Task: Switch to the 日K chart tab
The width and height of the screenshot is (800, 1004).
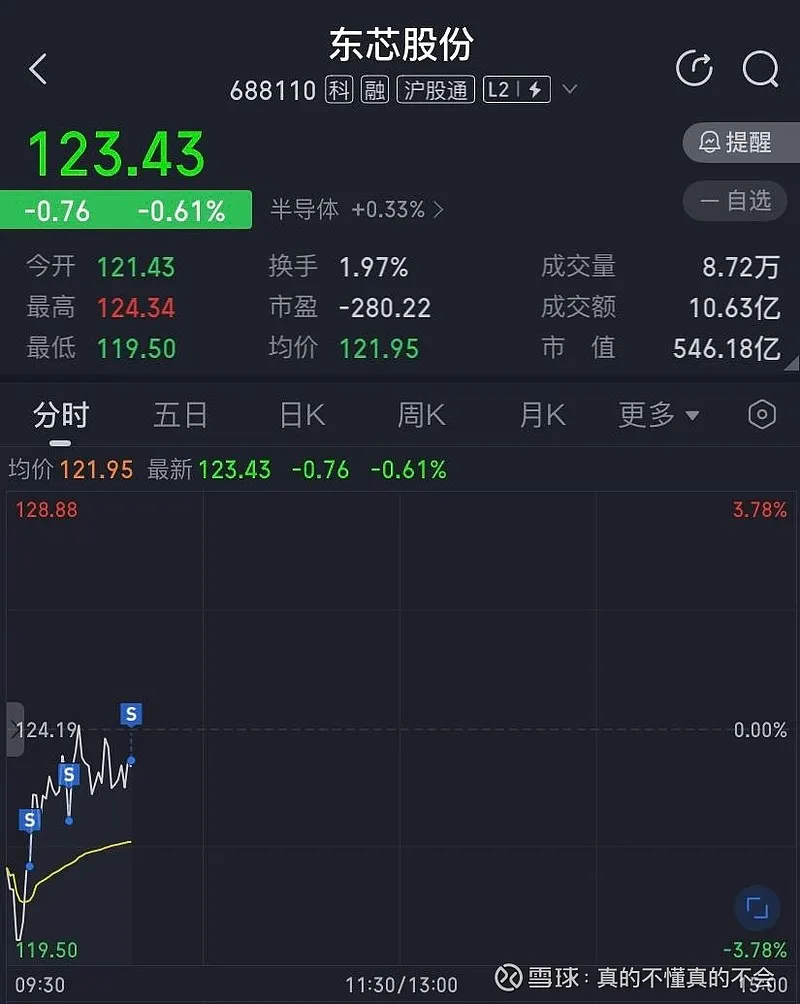Action: pyautogui.click(x=302, y=415)
